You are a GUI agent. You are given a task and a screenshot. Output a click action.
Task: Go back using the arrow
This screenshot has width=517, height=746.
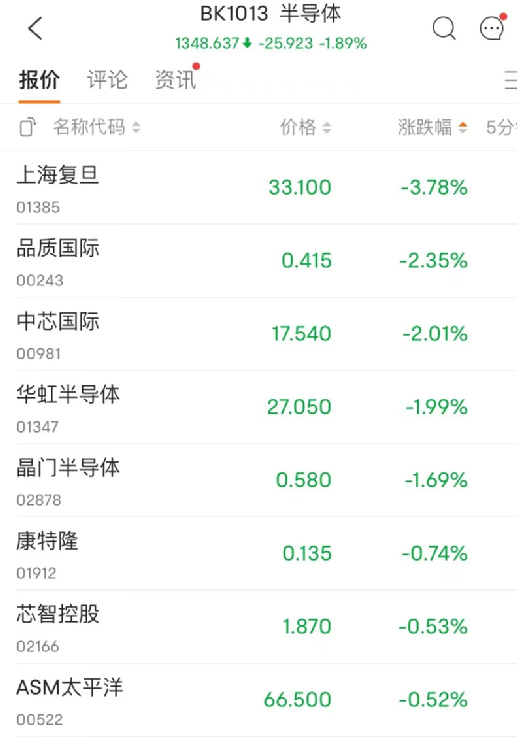click(x=35, y=29)
